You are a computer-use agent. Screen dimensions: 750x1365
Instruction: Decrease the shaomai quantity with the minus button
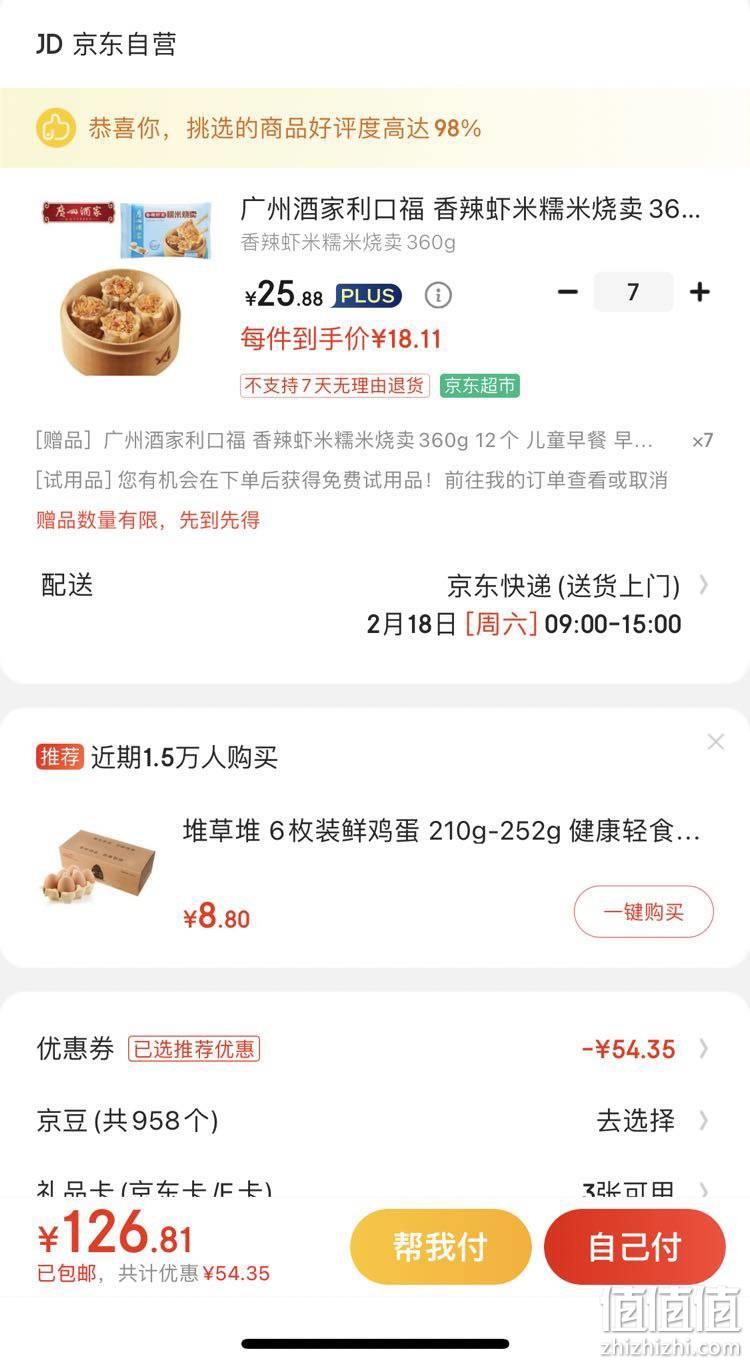pyautogui.click(x=568, y=292)
